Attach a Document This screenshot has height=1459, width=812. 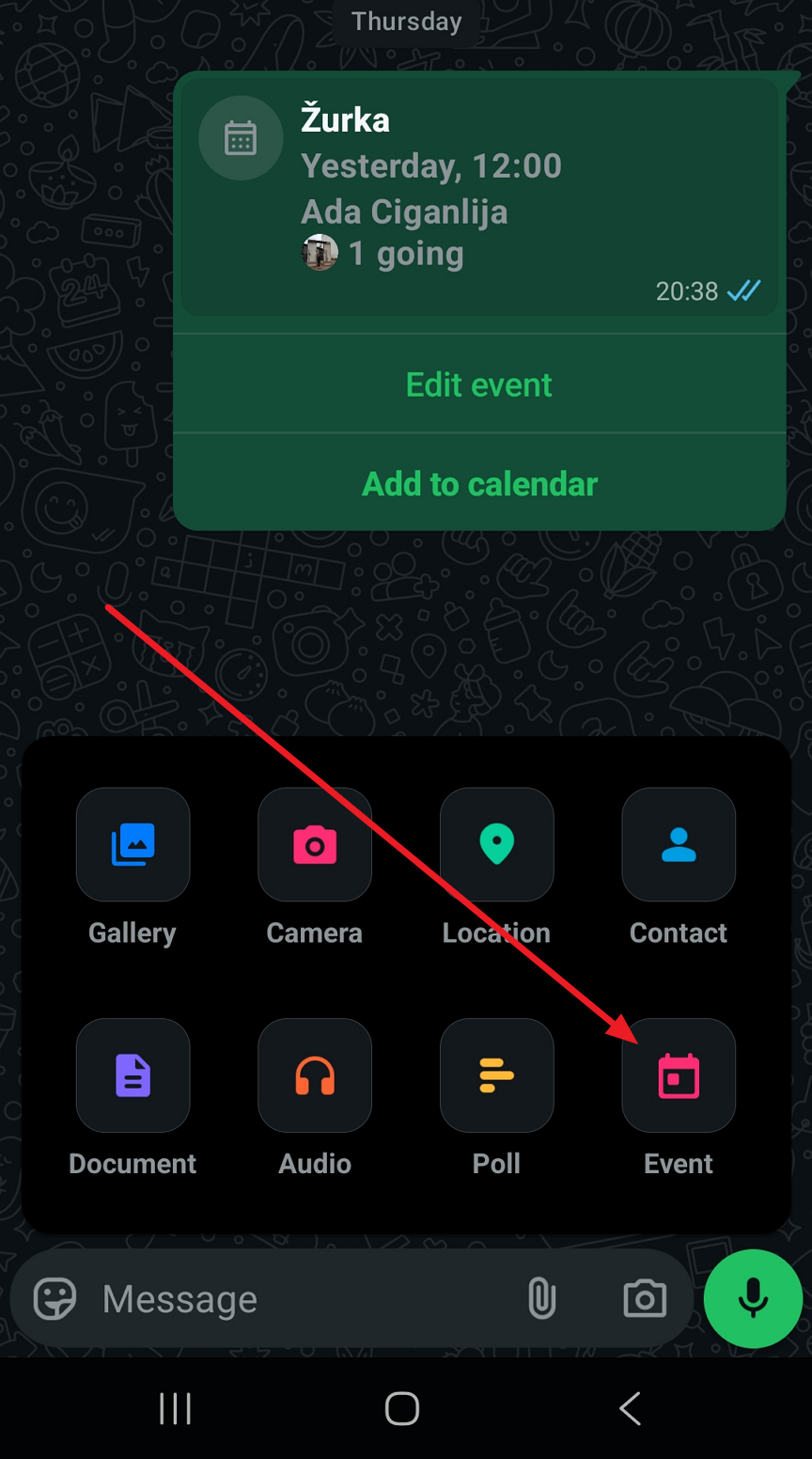(133, 1075)
